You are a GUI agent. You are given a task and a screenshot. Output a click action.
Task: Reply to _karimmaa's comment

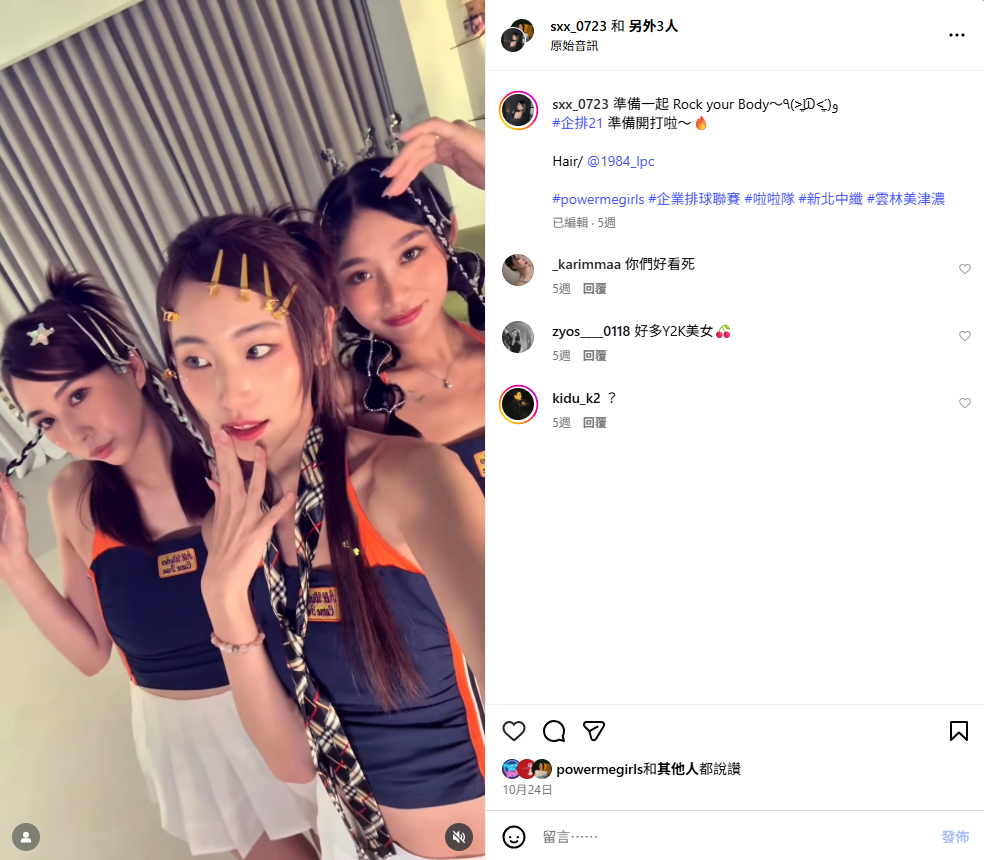(594, 288)
